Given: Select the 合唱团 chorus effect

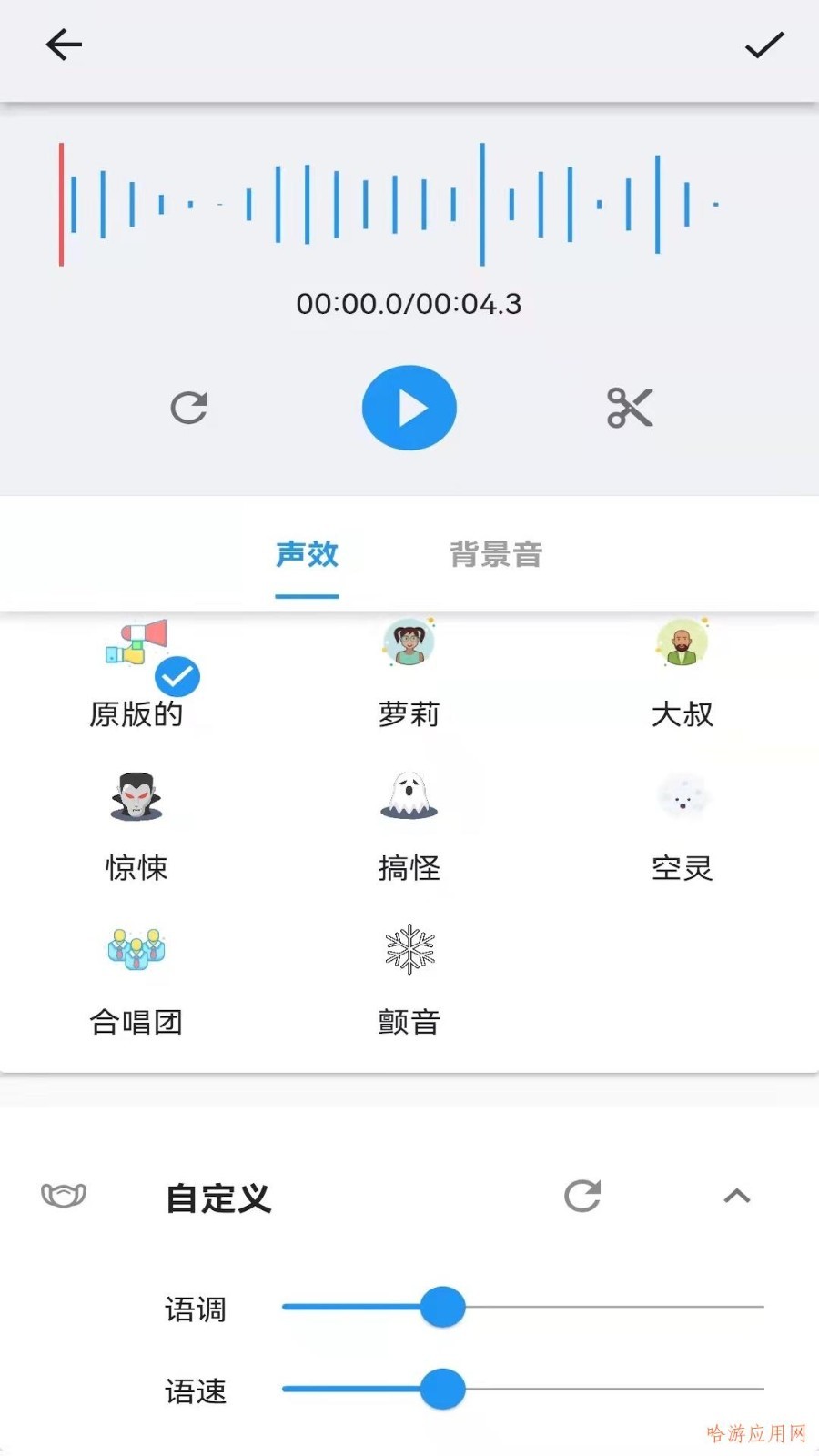Looking at the screenshot, I should (x=136, y=976).
